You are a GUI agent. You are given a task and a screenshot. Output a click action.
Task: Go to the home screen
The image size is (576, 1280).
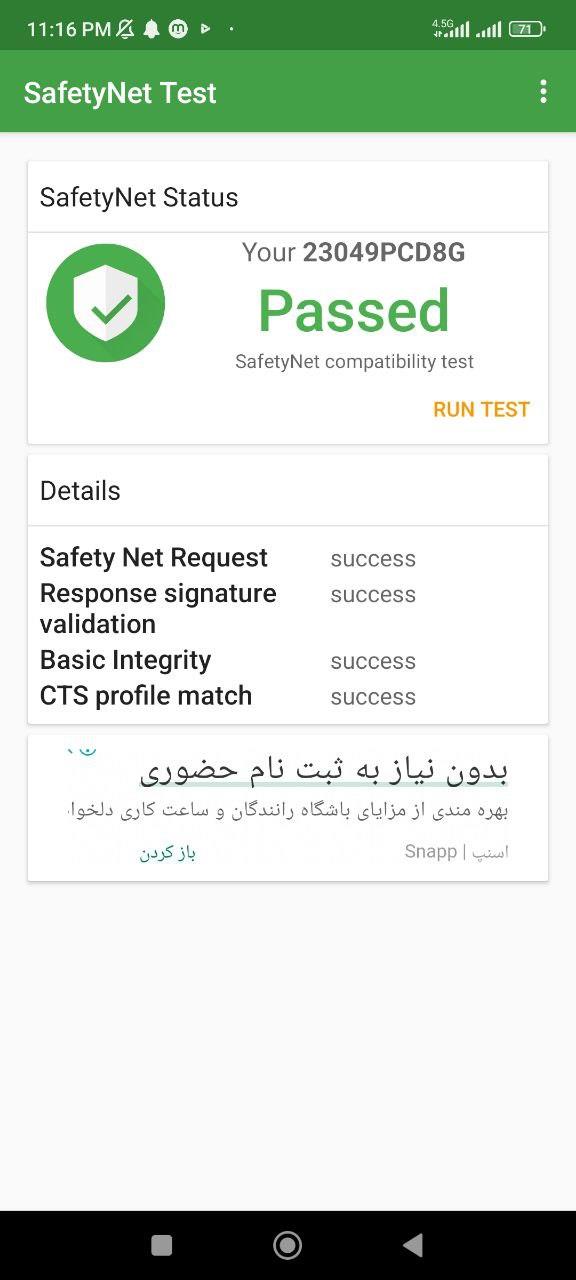(x=288, y=1245)
